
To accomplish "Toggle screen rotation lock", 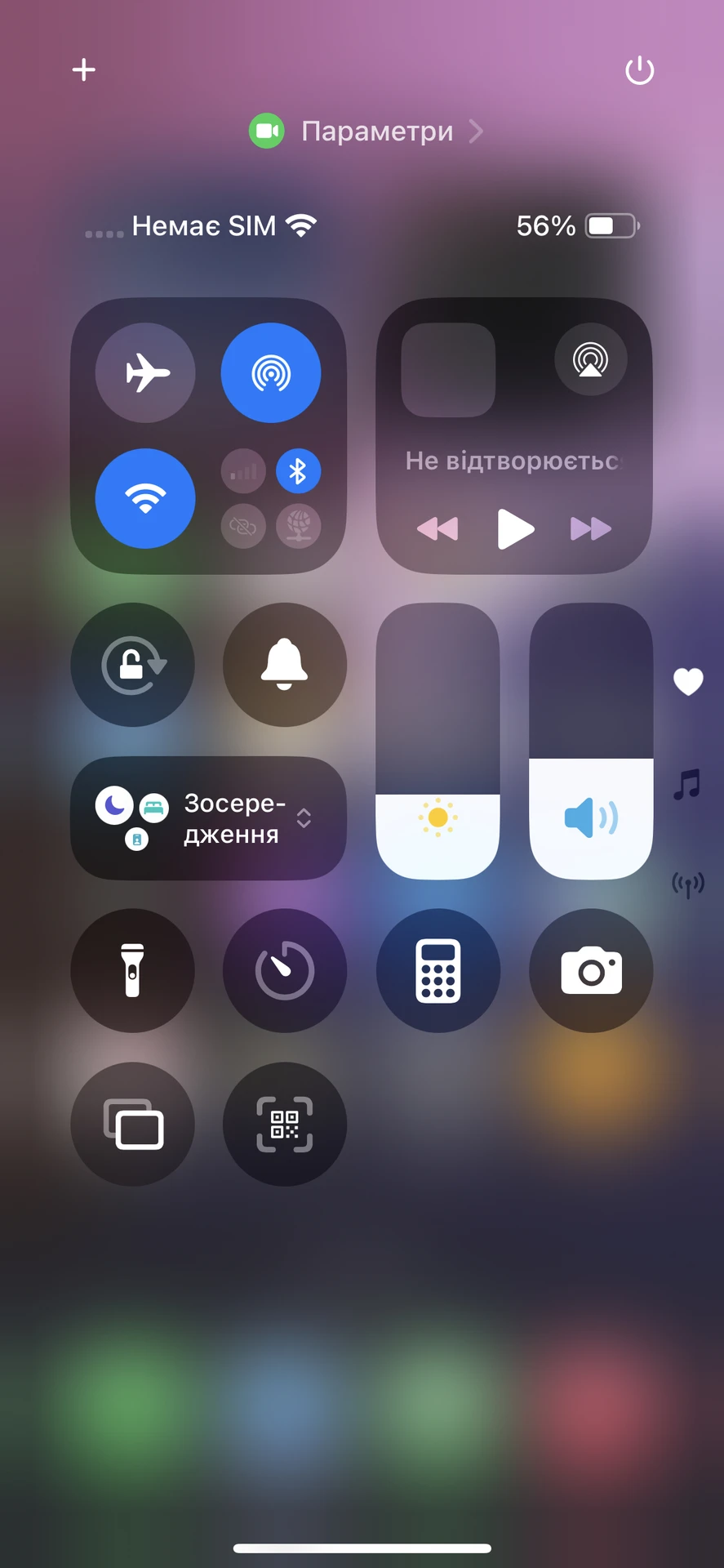I will 133,665.
